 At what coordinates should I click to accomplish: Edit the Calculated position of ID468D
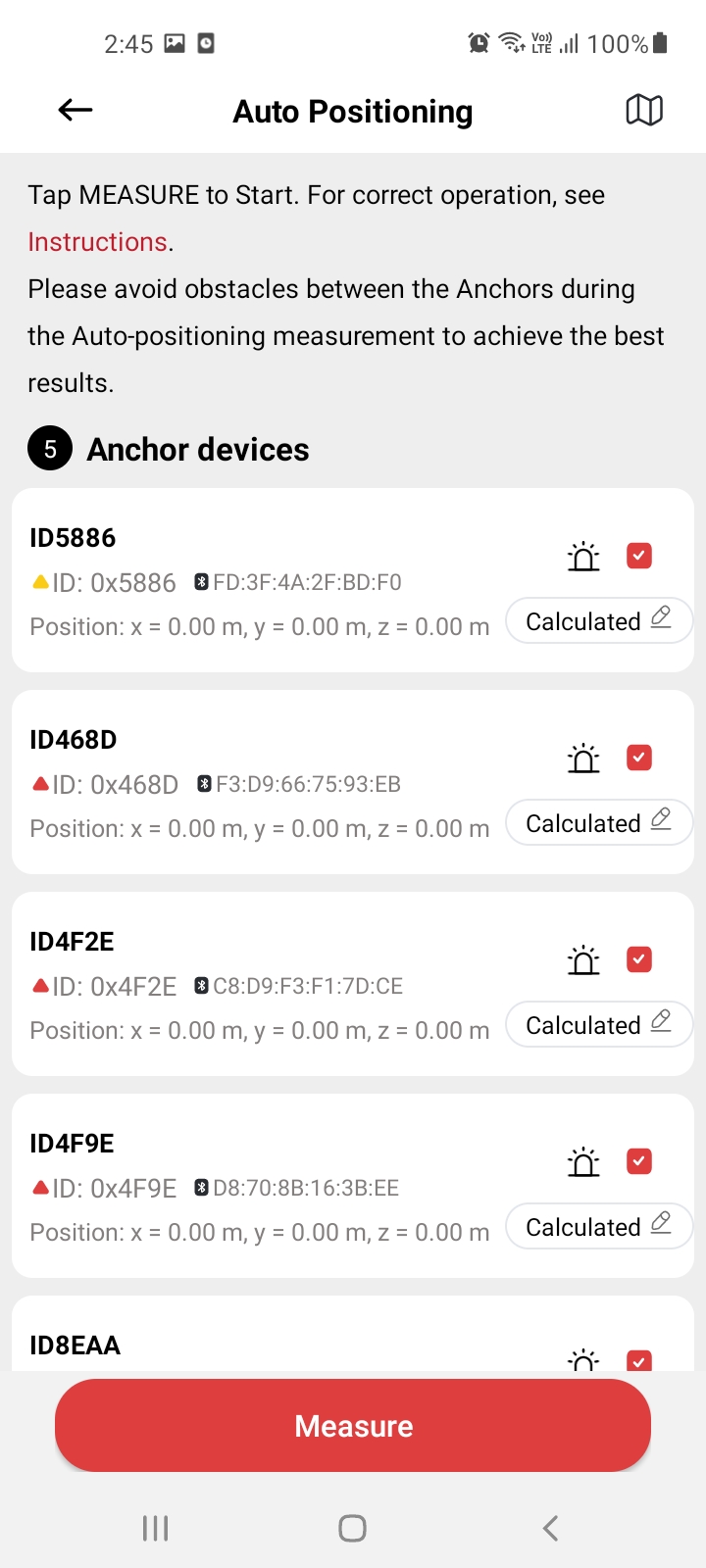coord(599,823)
